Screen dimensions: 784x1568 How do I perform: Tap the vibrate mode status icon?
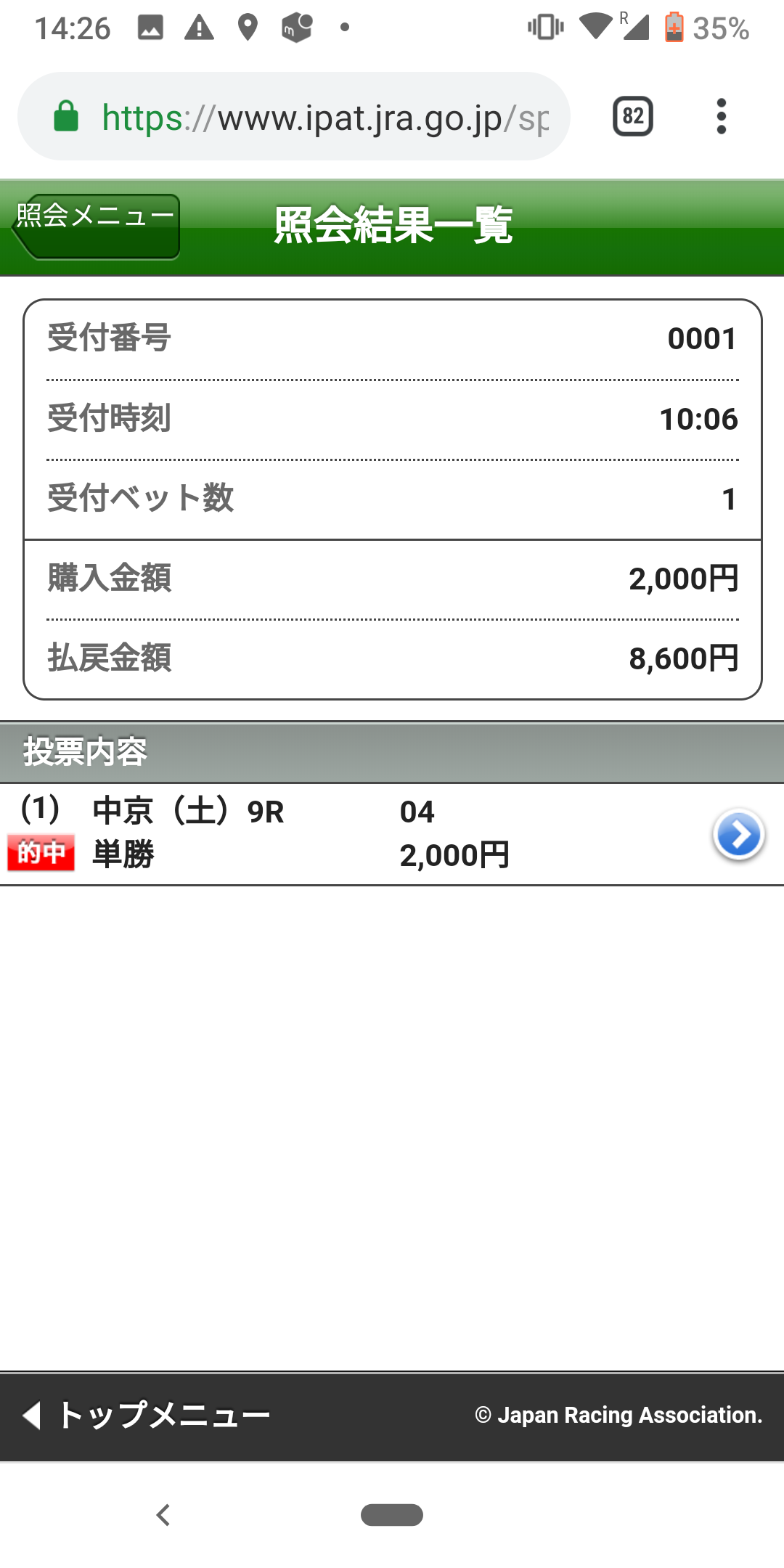coord(544,28)
